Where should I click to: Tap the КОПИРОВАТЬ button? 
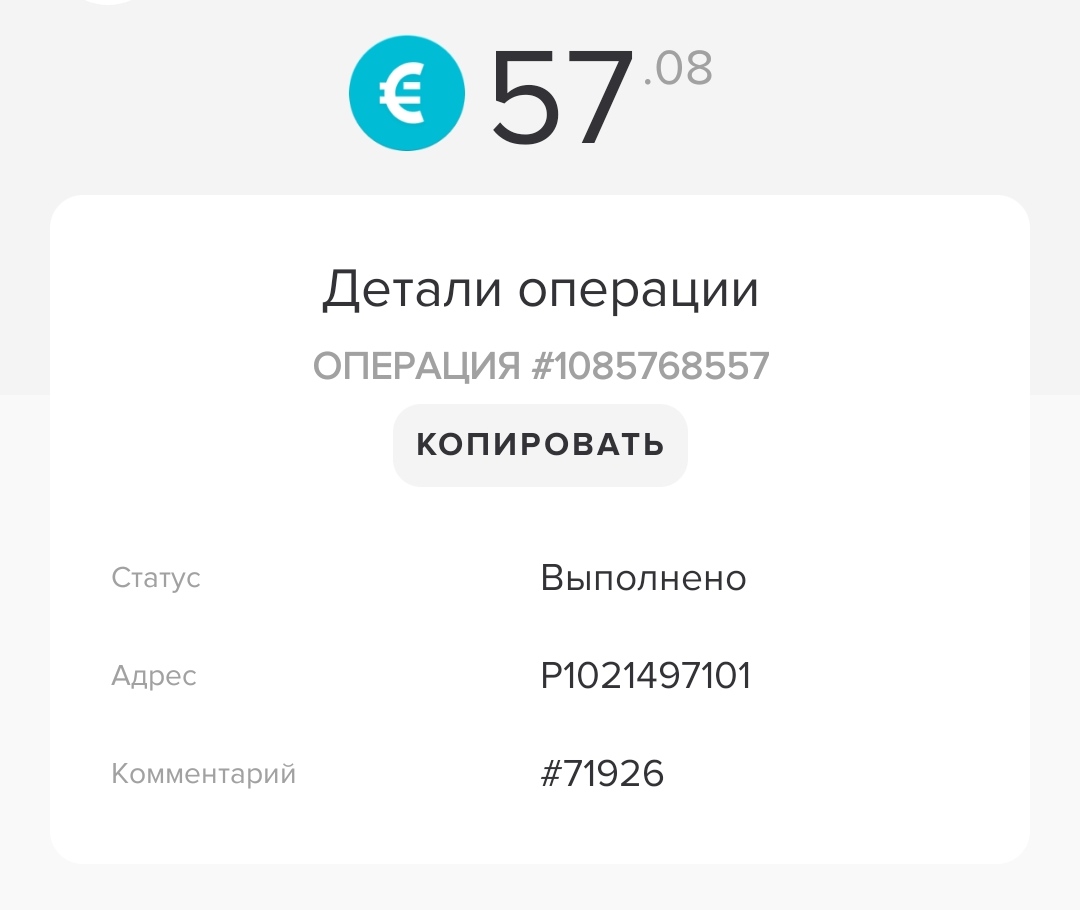(x=540, y=445)
